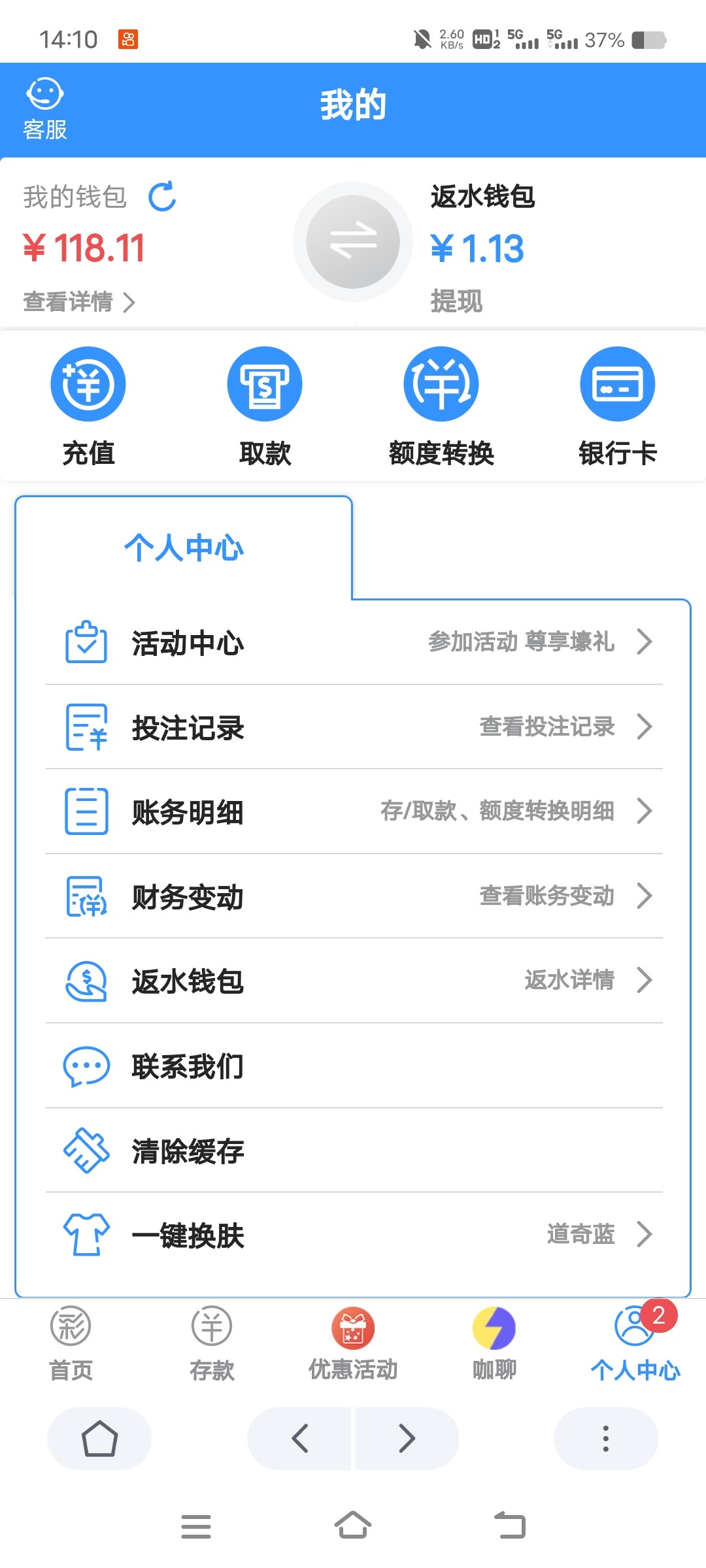The width and height of the screenshot is (706, 1568).
Task: Tap 提现 to withdraw rebate
Action: point(456,301)
